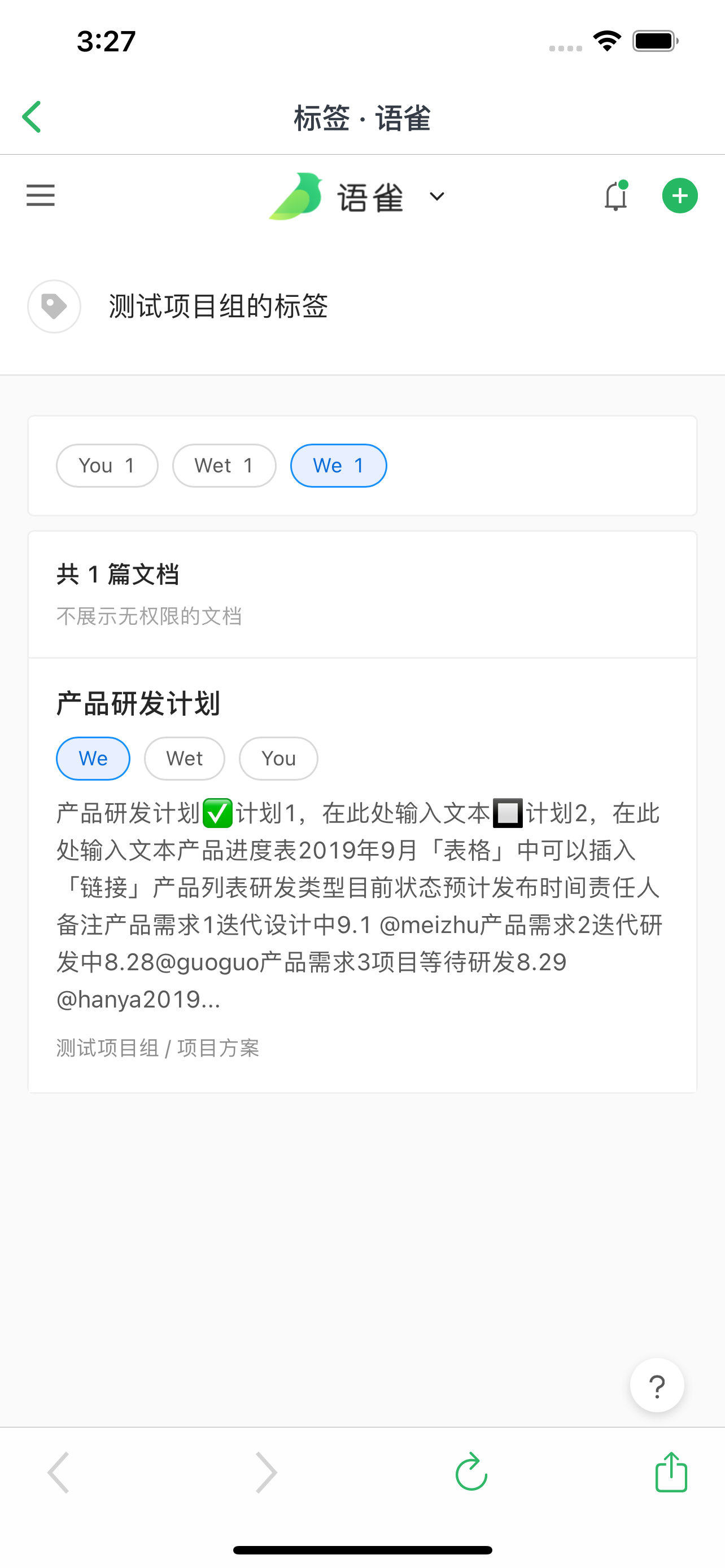Go to the previous web page

[59, 1473]
